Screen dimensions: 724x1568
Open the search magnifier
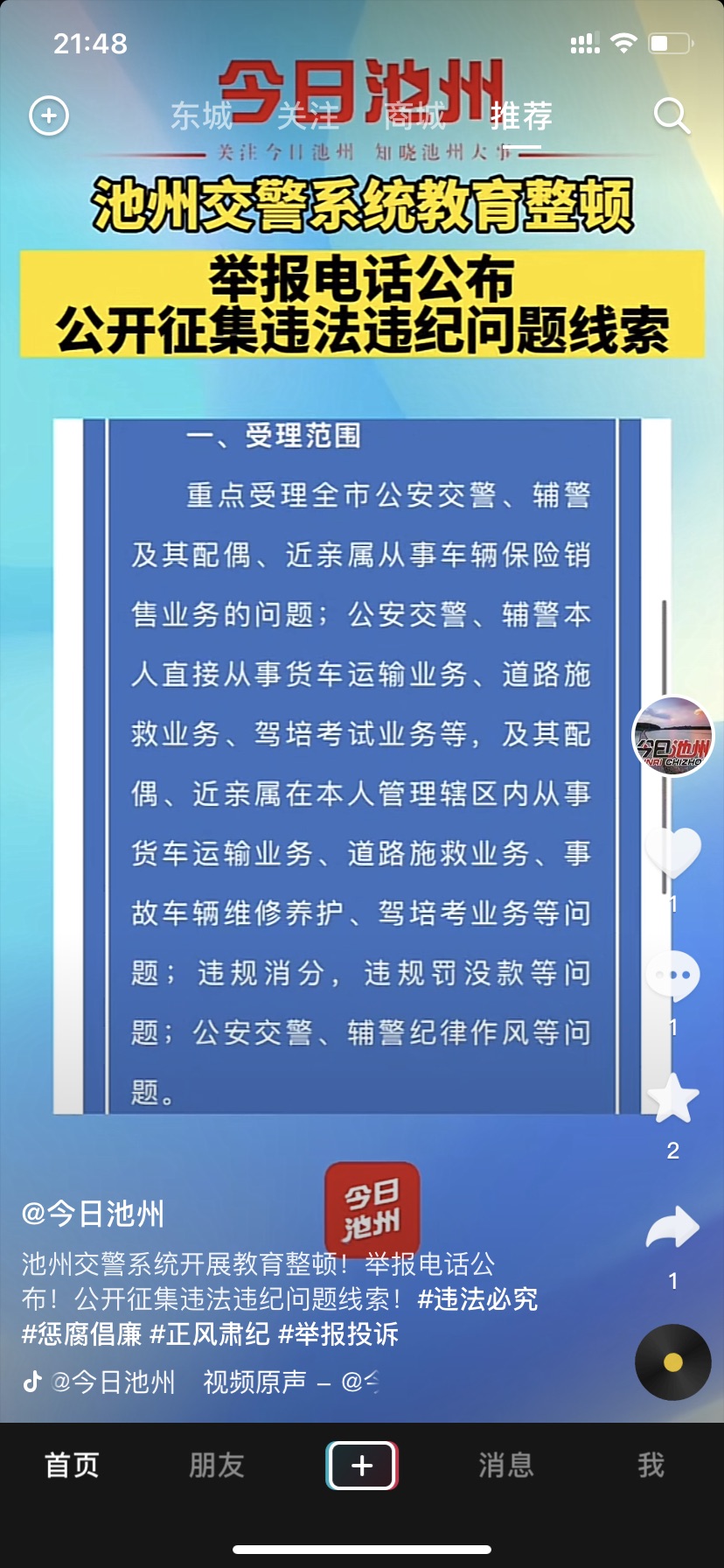point(672,115)
